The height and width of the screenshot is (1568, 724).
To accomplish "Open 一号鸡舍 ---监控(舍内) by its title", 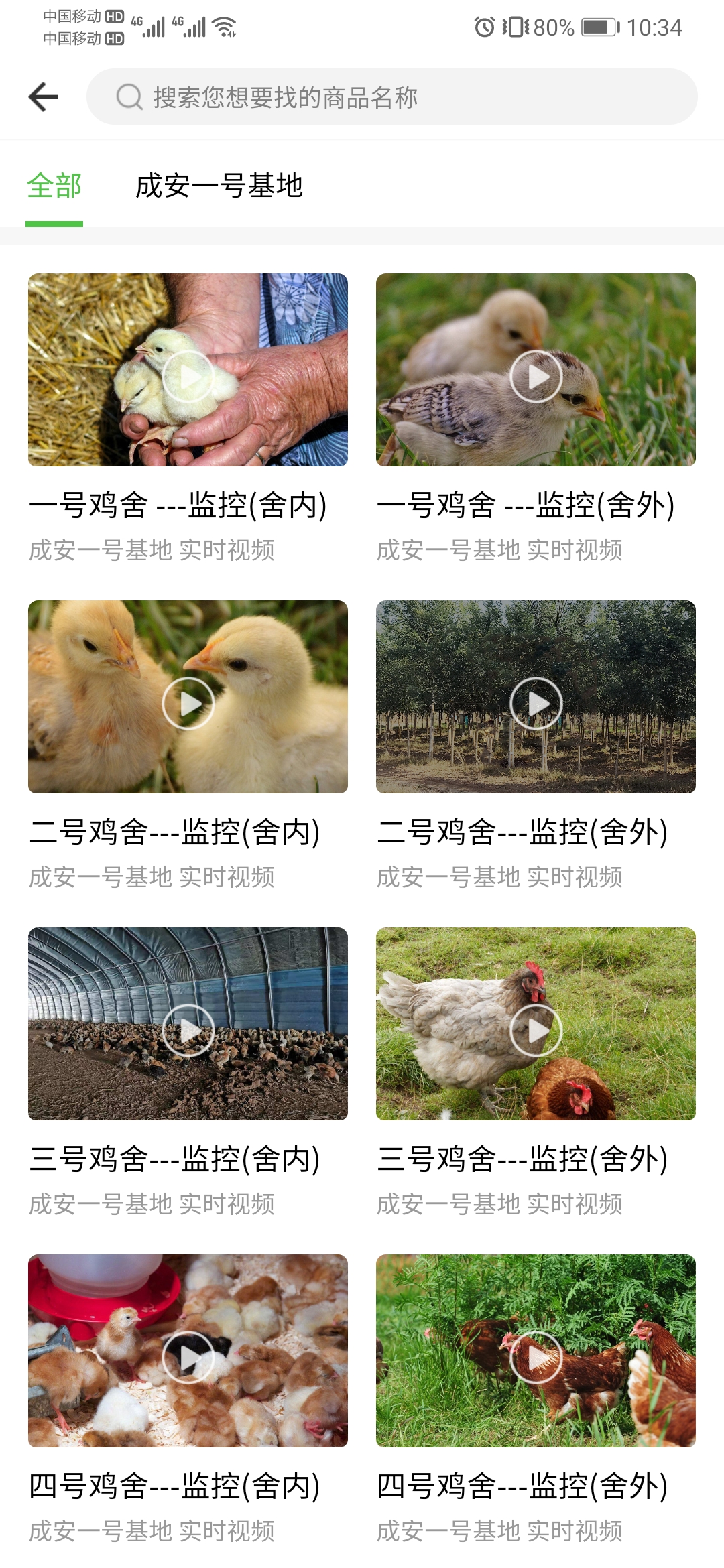I will (x=179, y=507).
